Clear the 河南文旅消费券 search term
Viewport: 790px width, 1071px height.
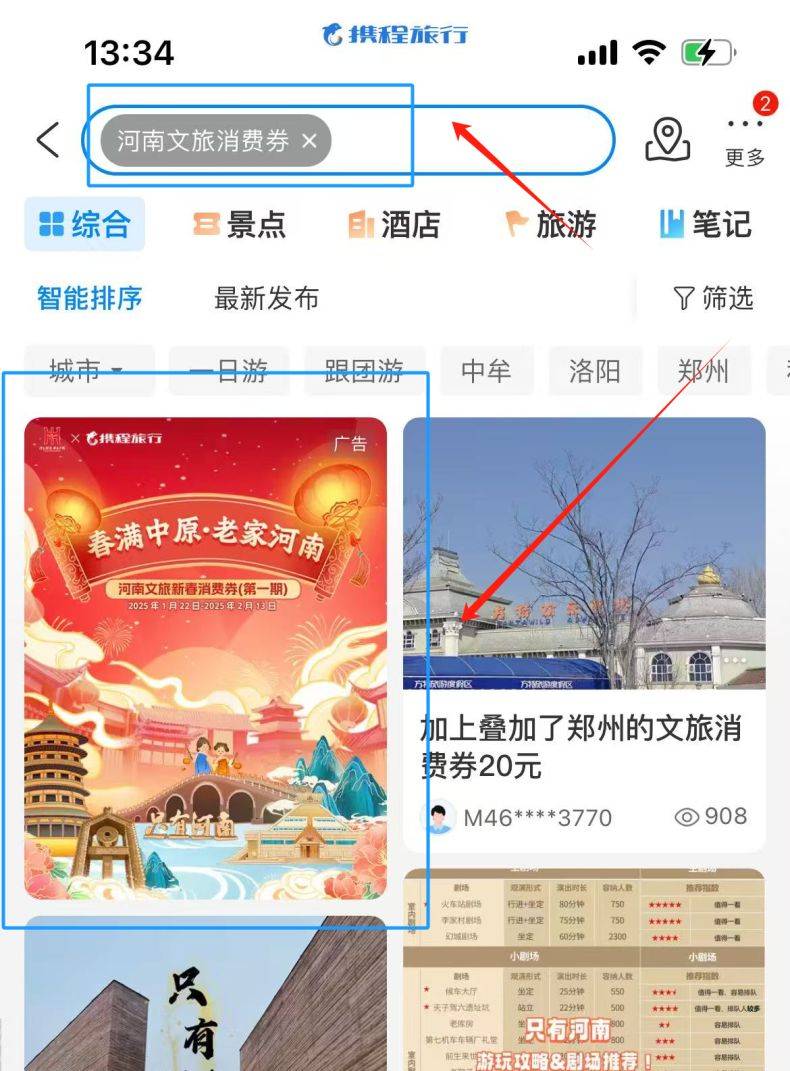[310, 141]
